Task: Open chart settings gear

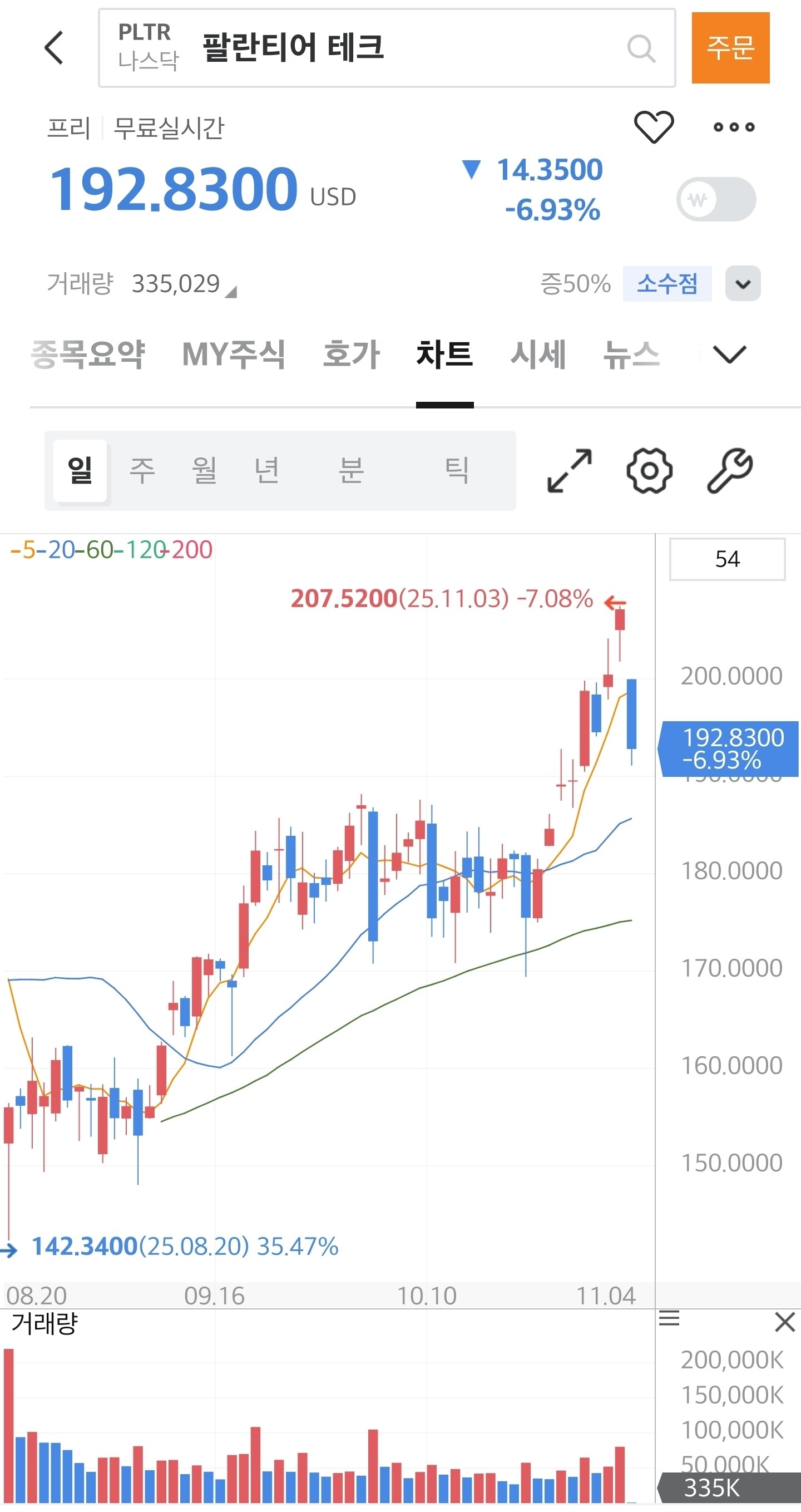Action: click(649, 470)
